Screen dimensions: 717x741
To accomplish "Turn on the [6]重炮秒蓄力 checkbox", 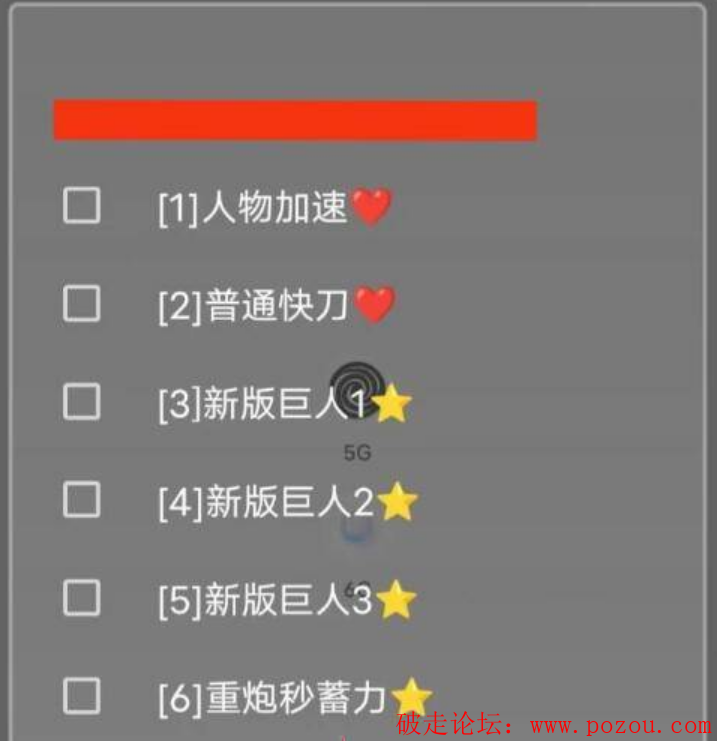I will point(82,695).
